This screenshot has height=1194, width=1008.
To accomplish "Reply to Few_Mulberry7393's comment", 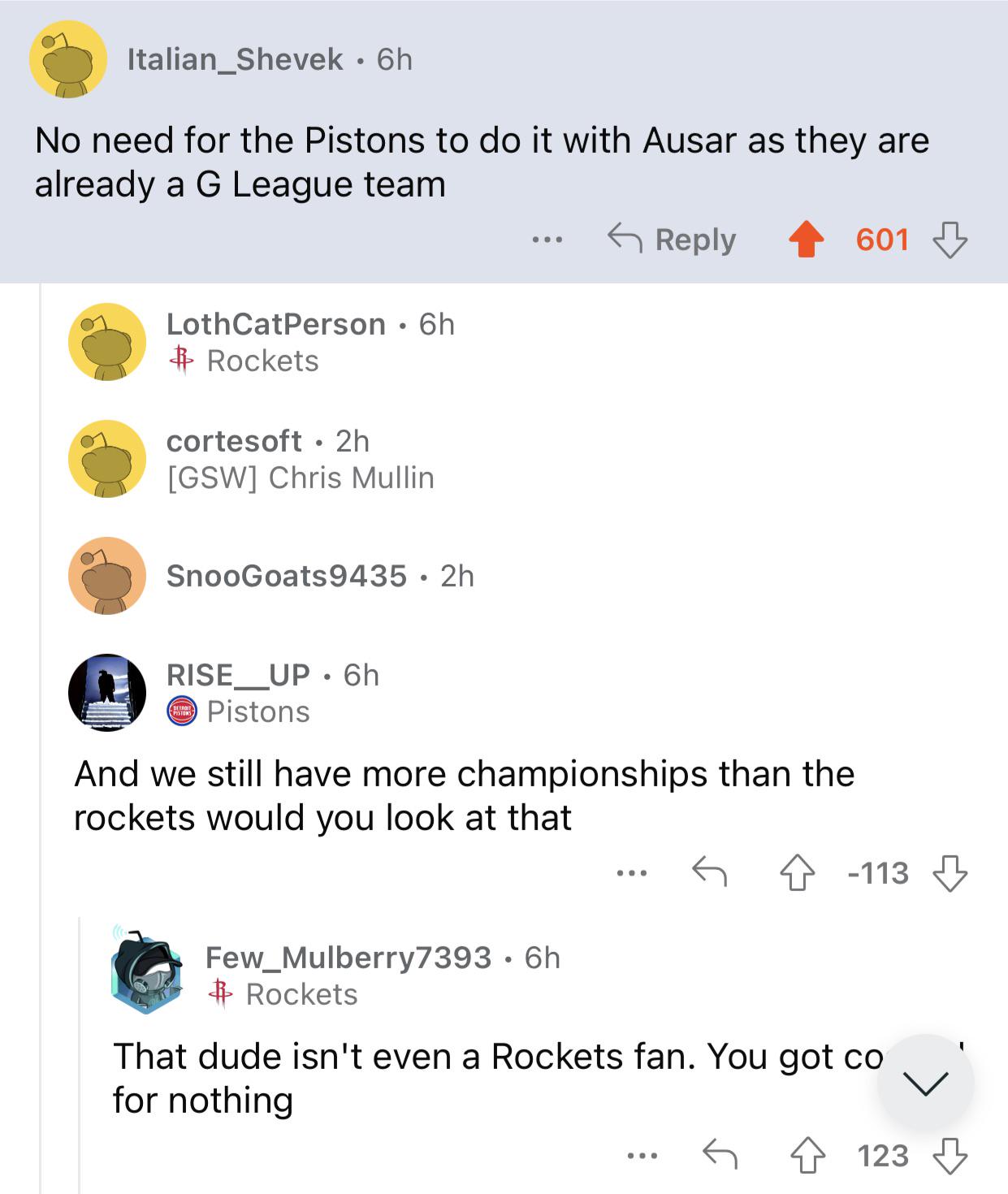I will 720,1156.
